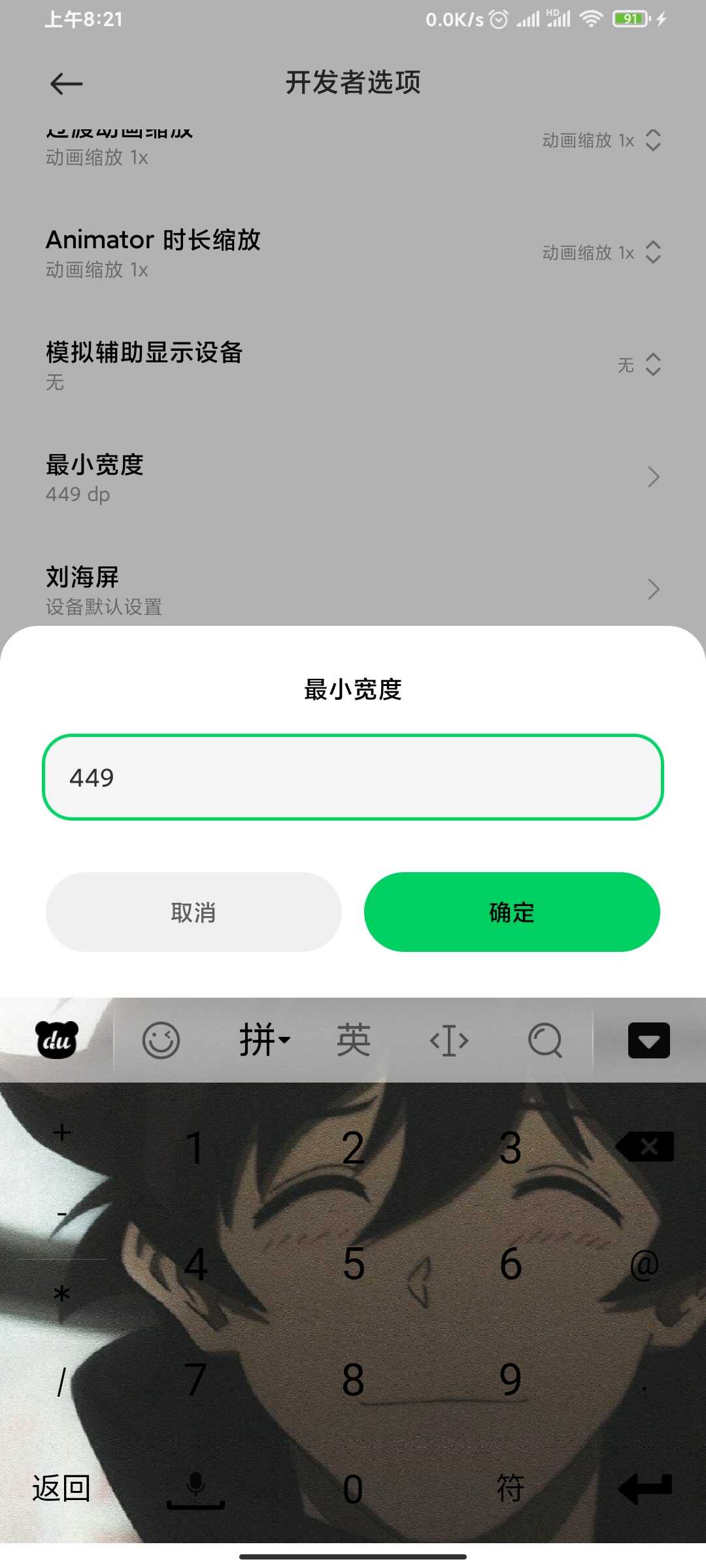Tap the Baidu du logo menu
706x1568 pixels.
click(x=57, y=1040)
